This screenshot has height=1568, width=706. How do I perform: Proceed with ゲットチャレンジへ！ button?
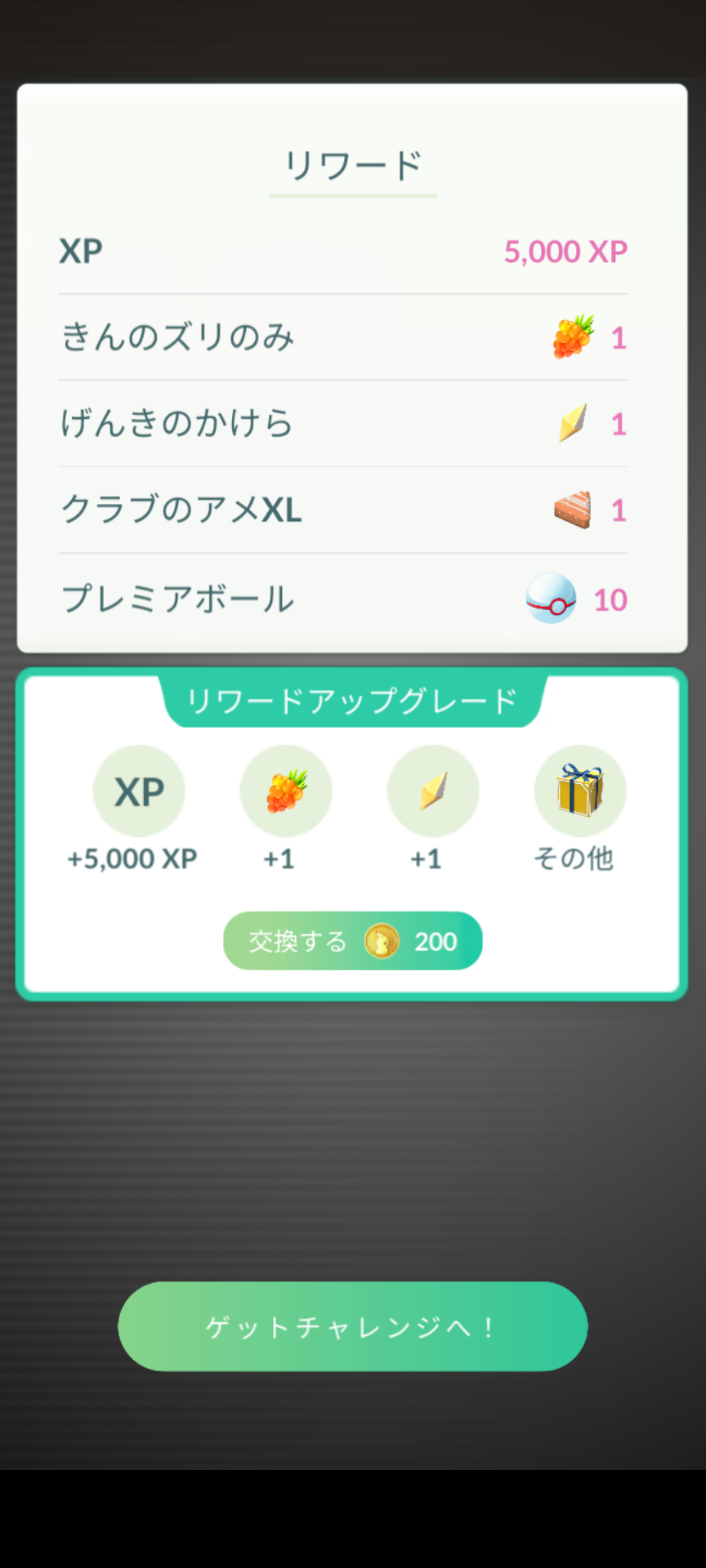[352, 1326]
